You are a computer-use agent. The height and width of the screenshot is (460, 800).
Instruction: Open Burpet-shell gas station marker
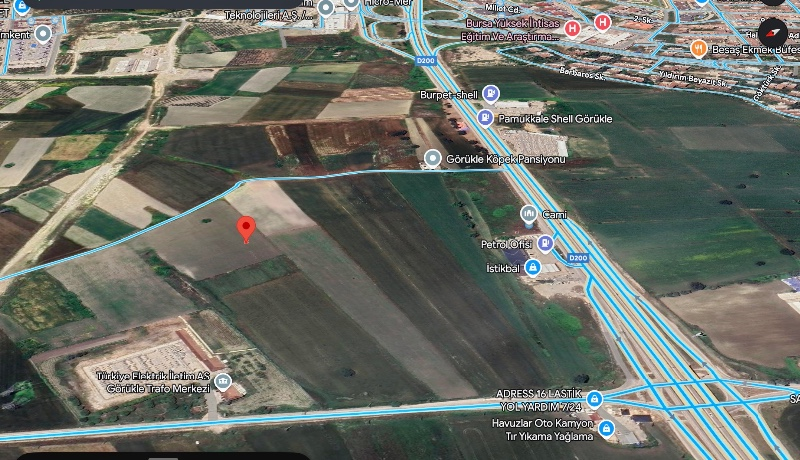pos(490,94)
